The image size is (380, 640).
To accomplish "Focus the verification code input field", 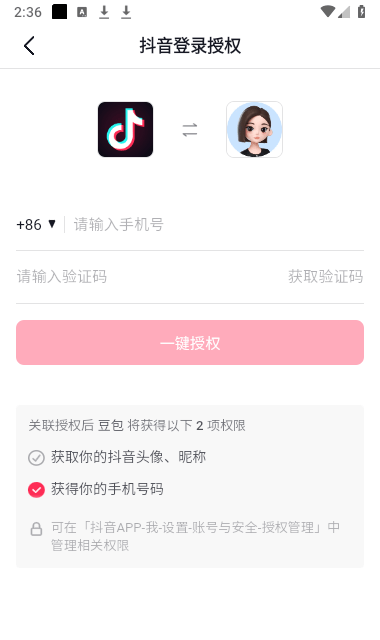I will [149, 277].
